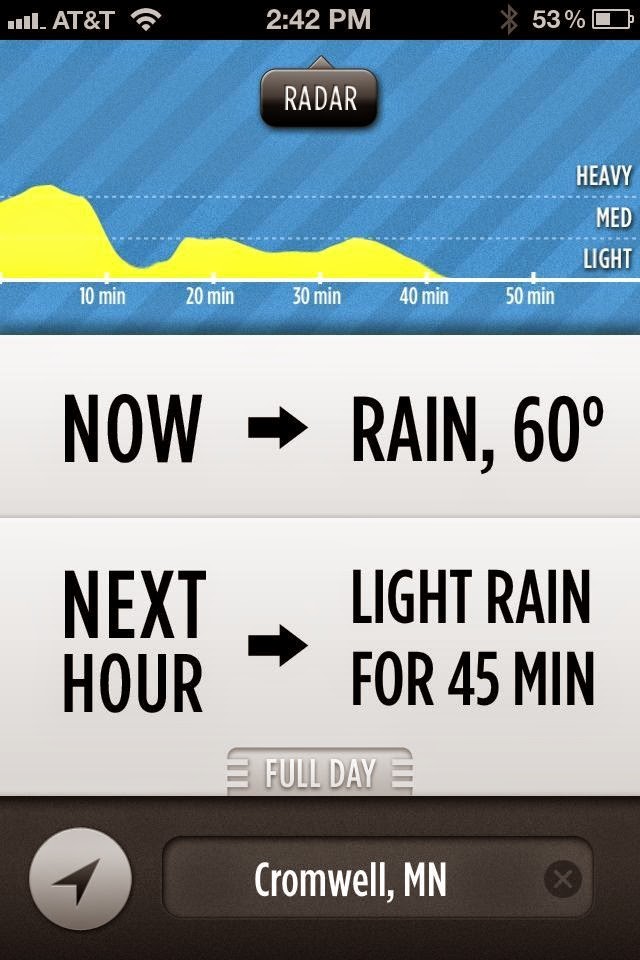Viewport: 640px width, 960px height.
Task: Expand the Full Day forecast
Action: pyautogui.click(x=319, y=773)
